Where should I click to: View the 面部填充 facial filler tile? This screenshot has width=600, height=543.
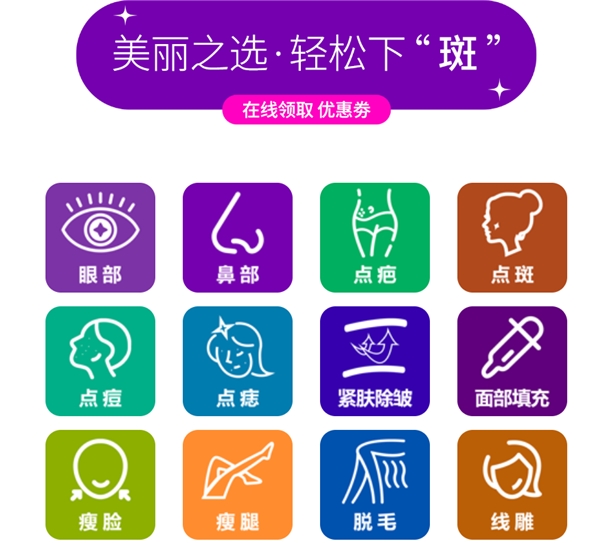[512, 361]
